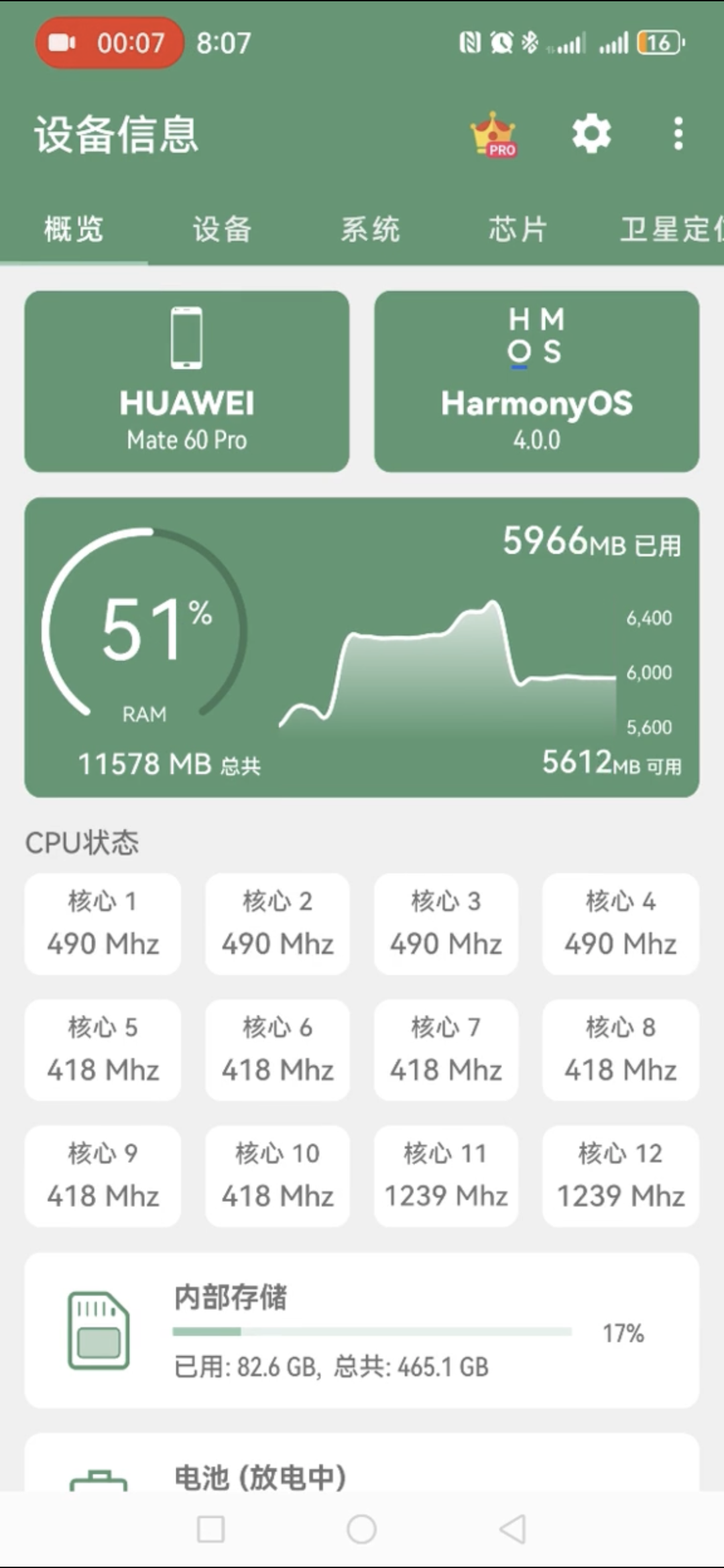This screenshot has height=1568, width=724.
Task: Switch to the 卫星定位 tab
Action: click(x=670, y=229)
